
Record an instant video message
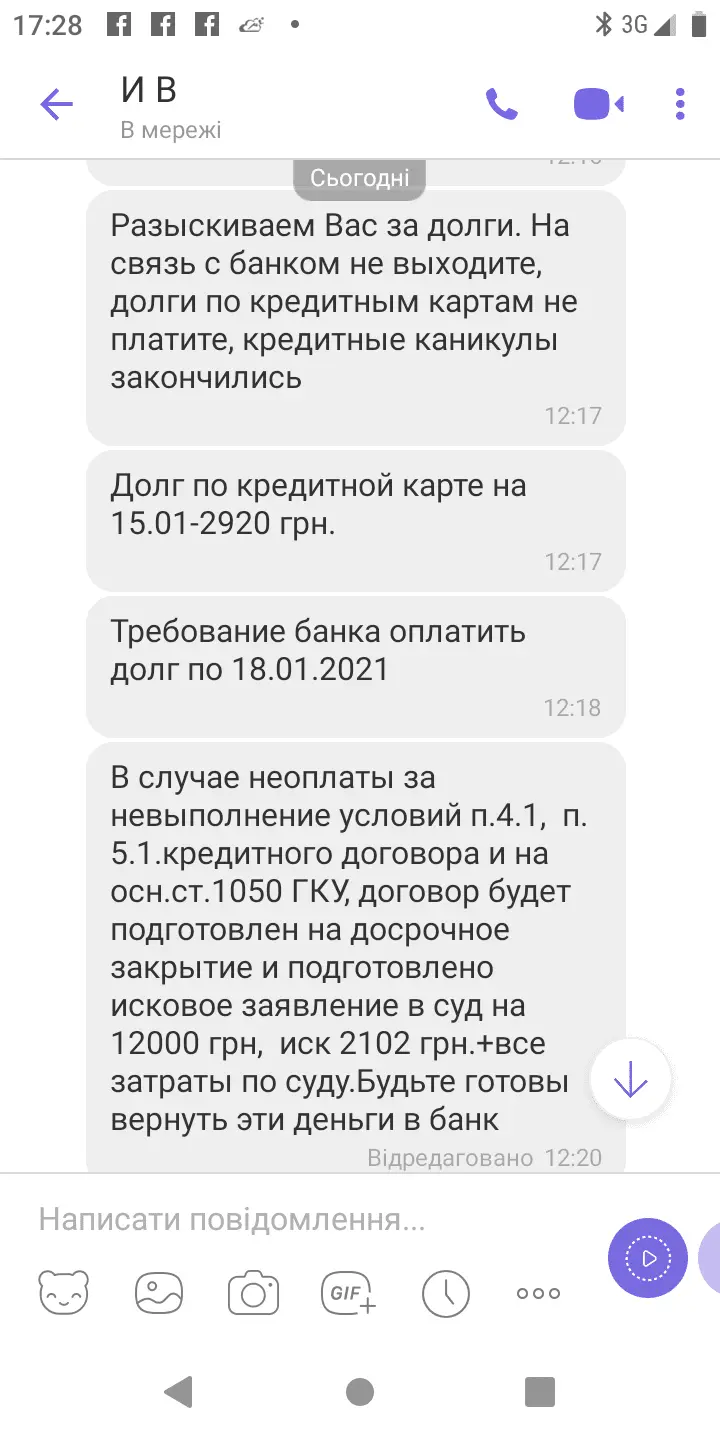coord(648,1258)
